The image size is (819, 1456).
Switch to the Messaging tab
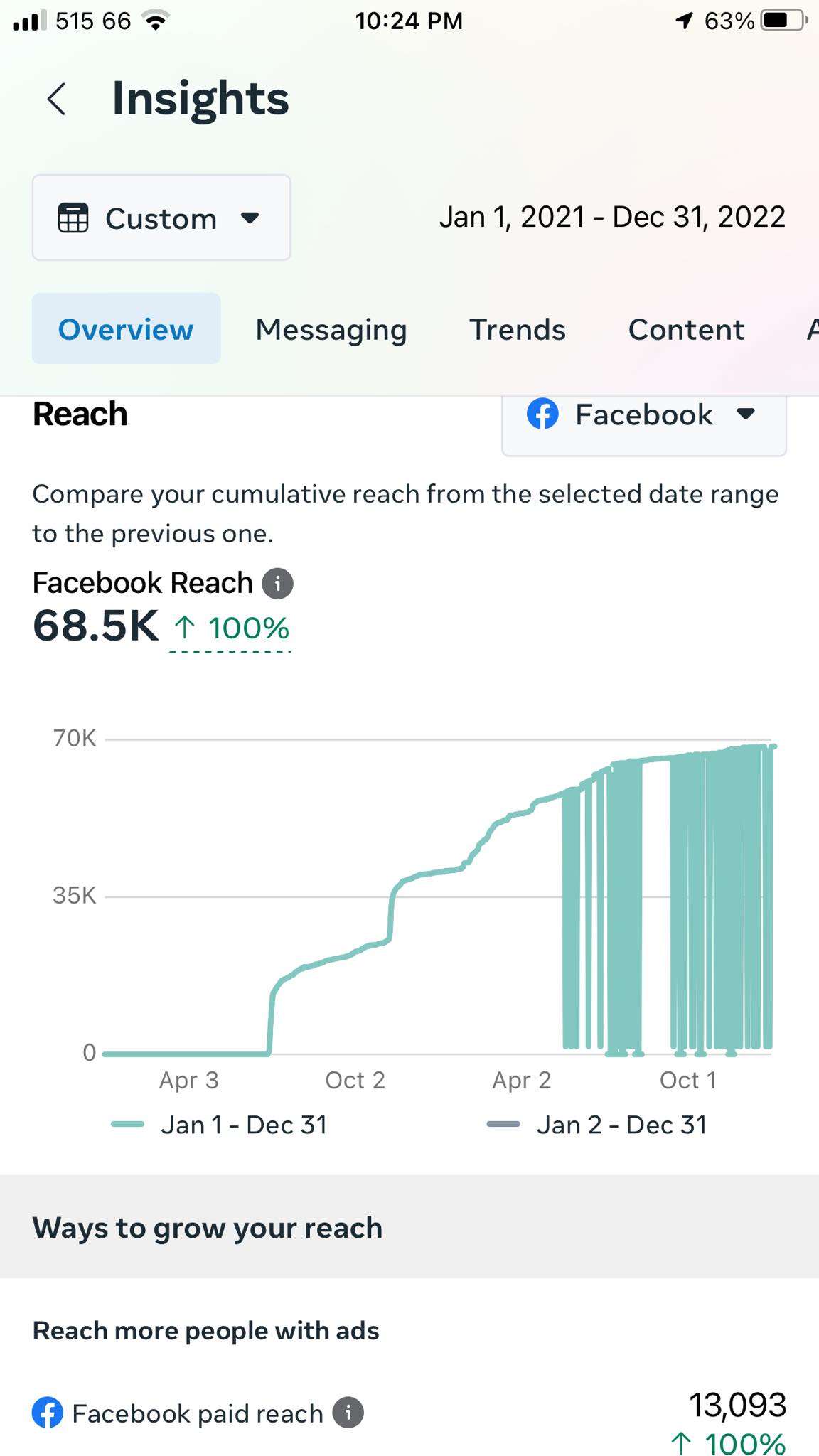331,330
